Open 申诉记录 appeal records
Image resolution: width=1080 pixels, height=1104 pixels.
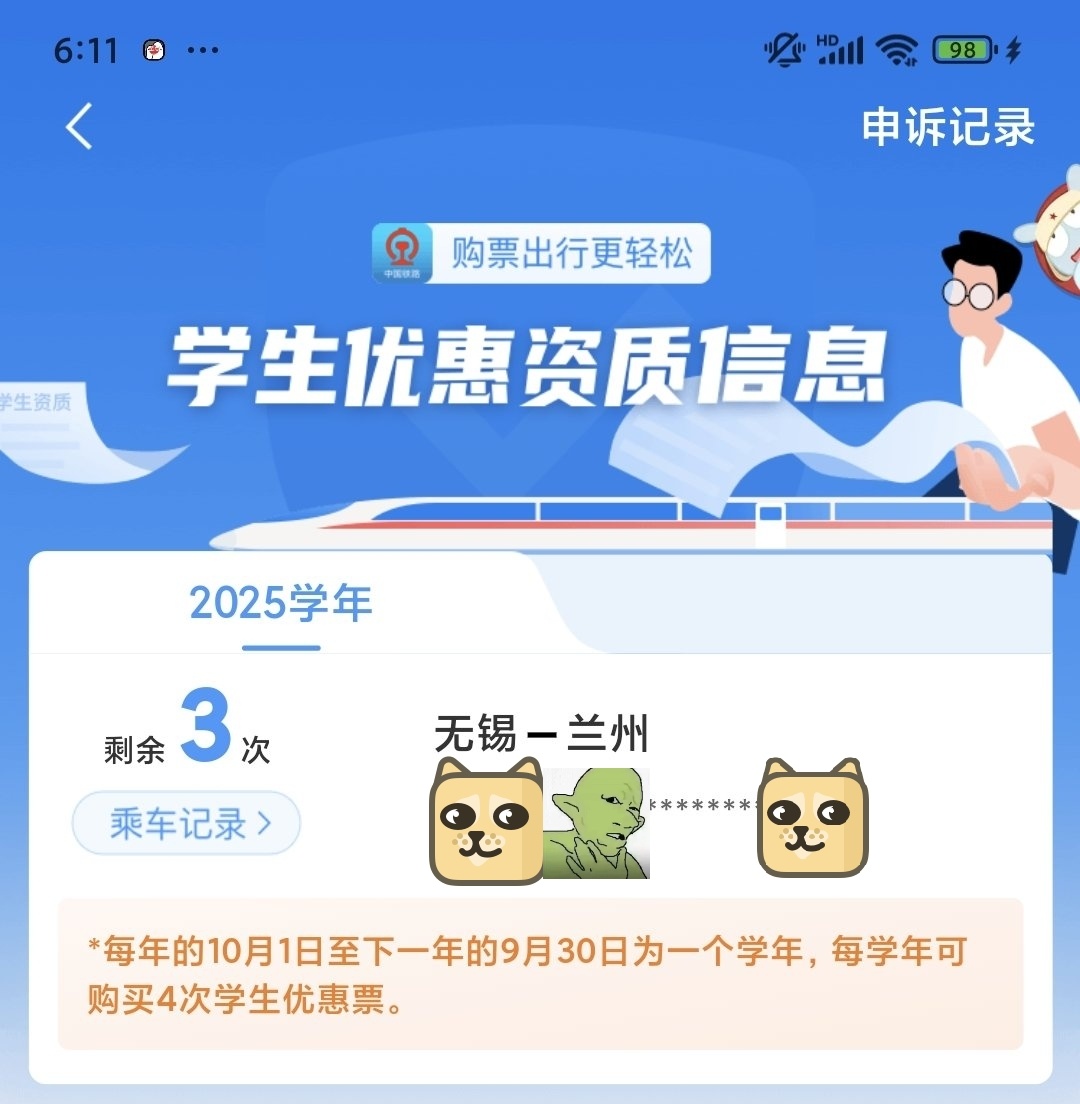pos(947,128)
